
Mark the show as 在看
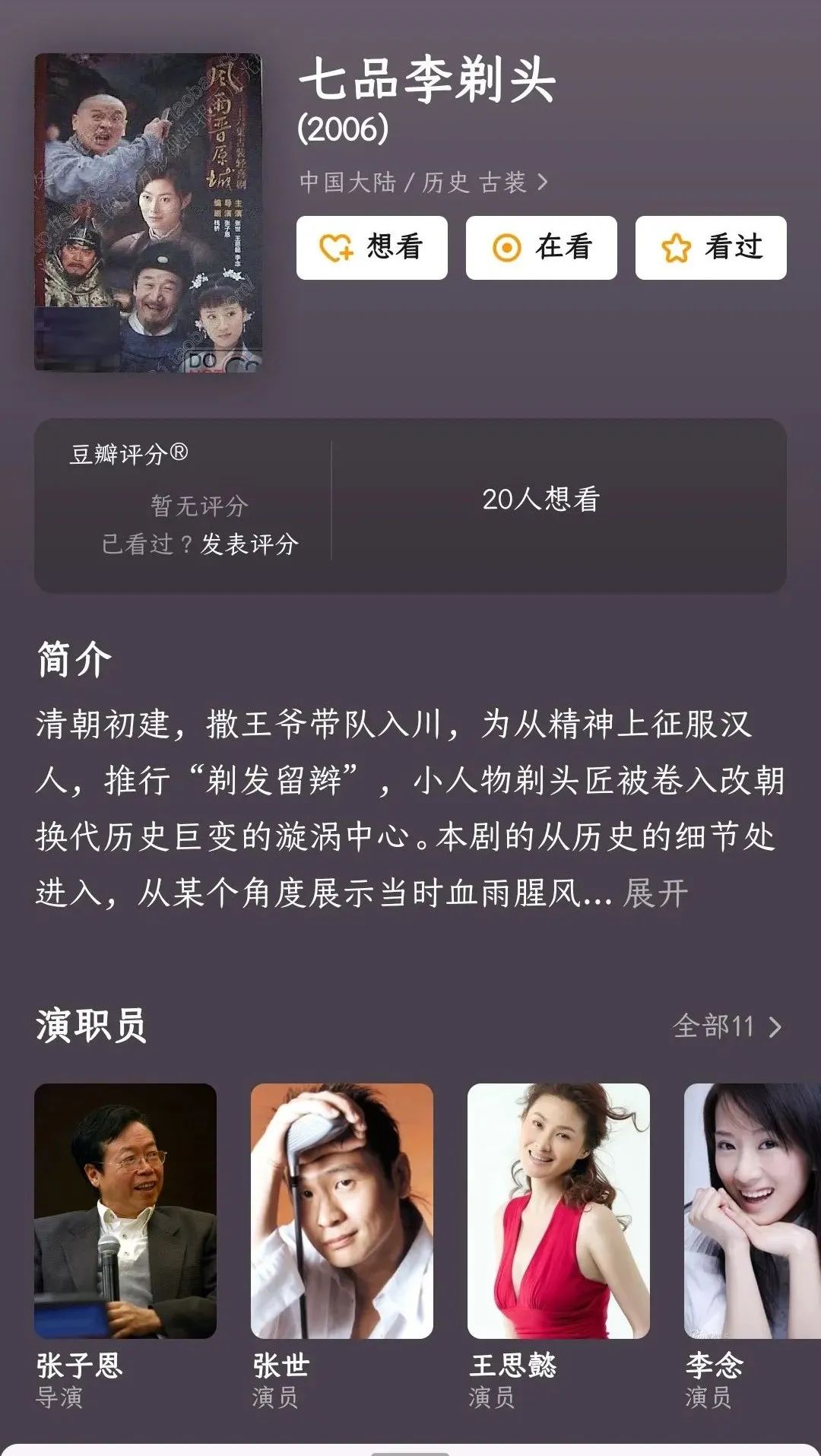[541, 248]
